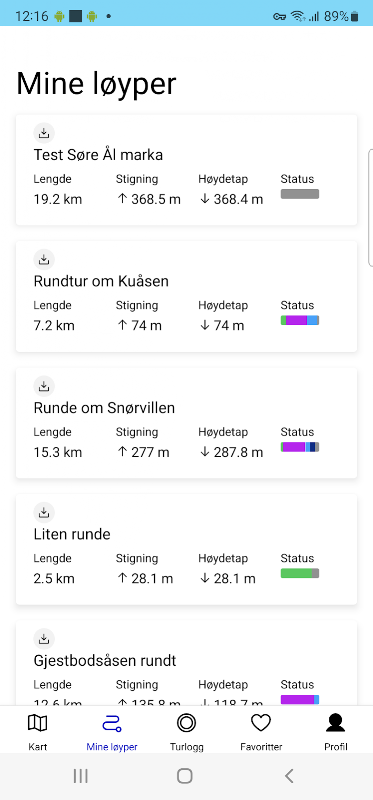The height and width of the screenshot is (800, 373).
Task: Open Gjestbodsåsen rundt route
Action: click(x=186, y=663)
